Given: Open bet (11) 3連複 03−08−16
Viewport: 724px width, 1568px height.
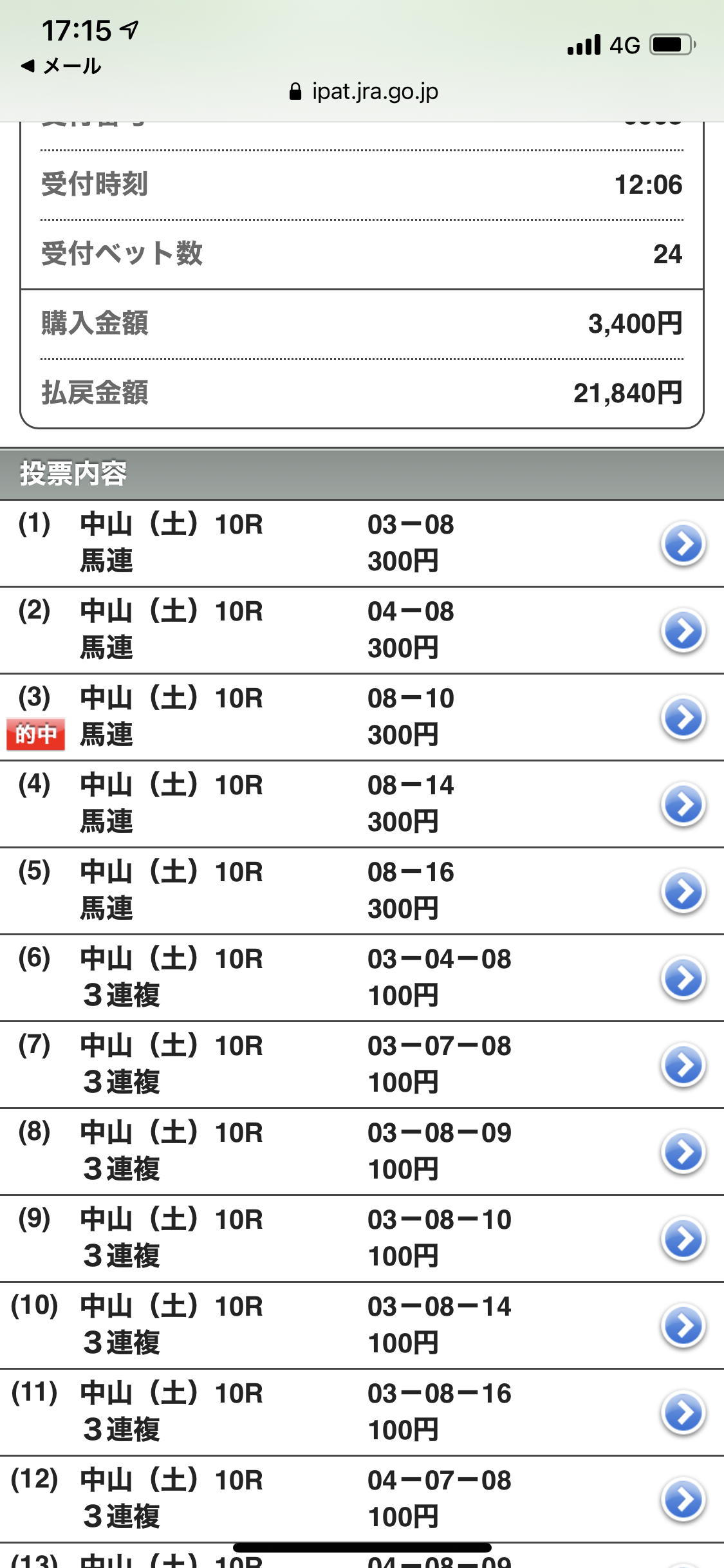Looking at the screenshot, I should pyautogui.click(x=683, y=1414).
